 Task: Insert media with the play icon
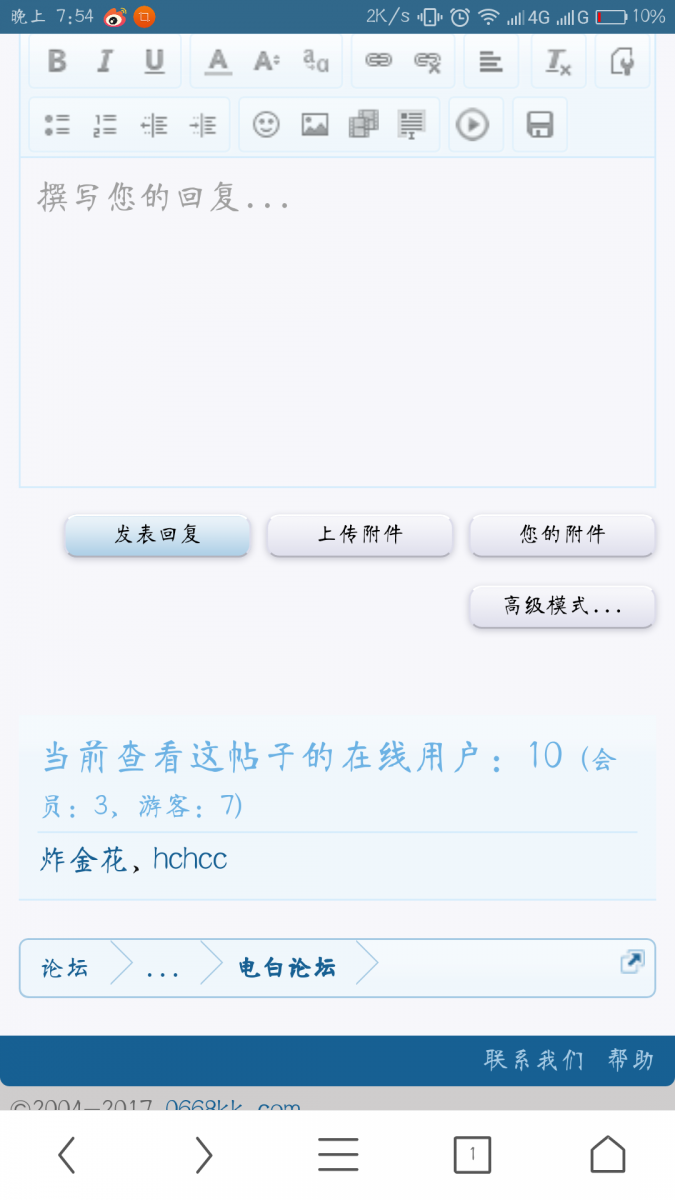coord(473,125)
